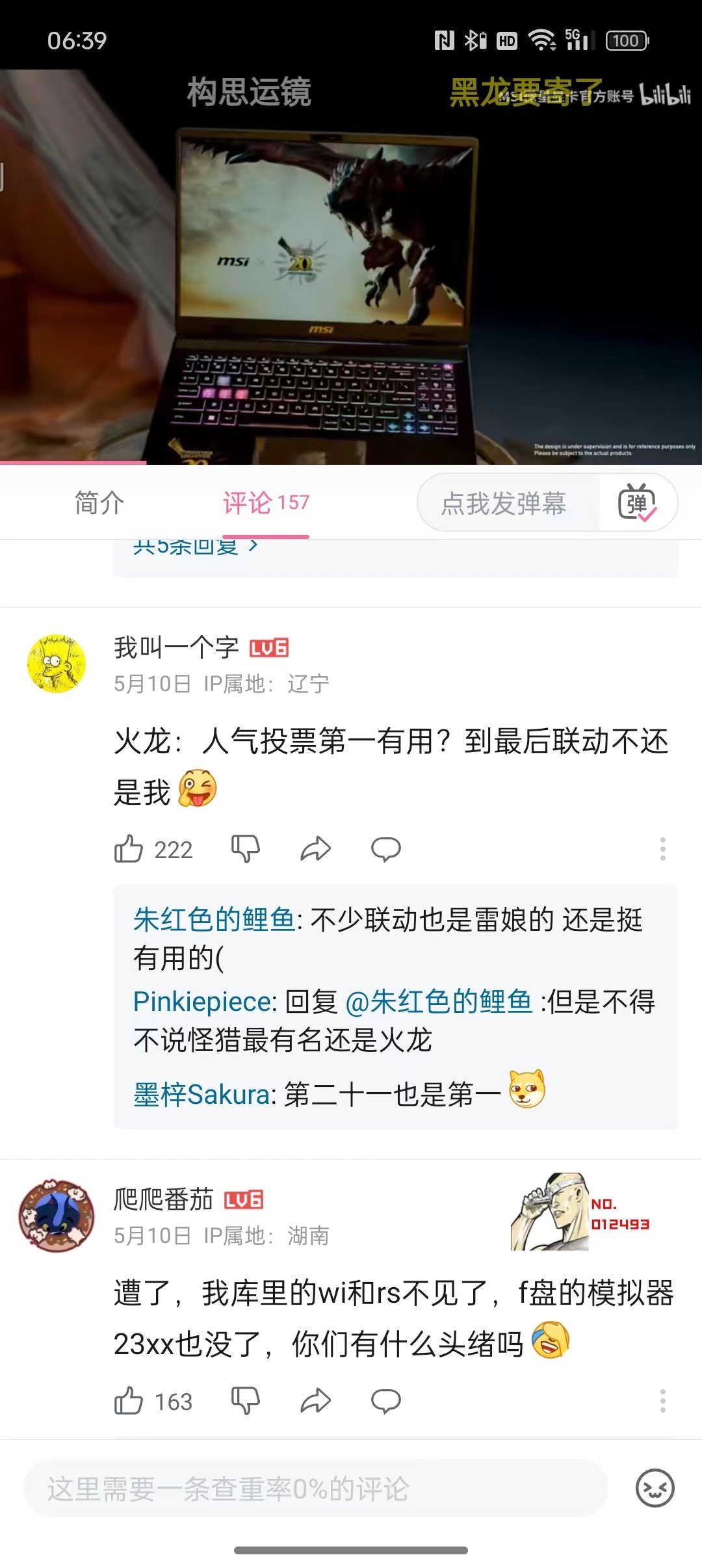Open more options on 我叫一个字's comment

662,849
